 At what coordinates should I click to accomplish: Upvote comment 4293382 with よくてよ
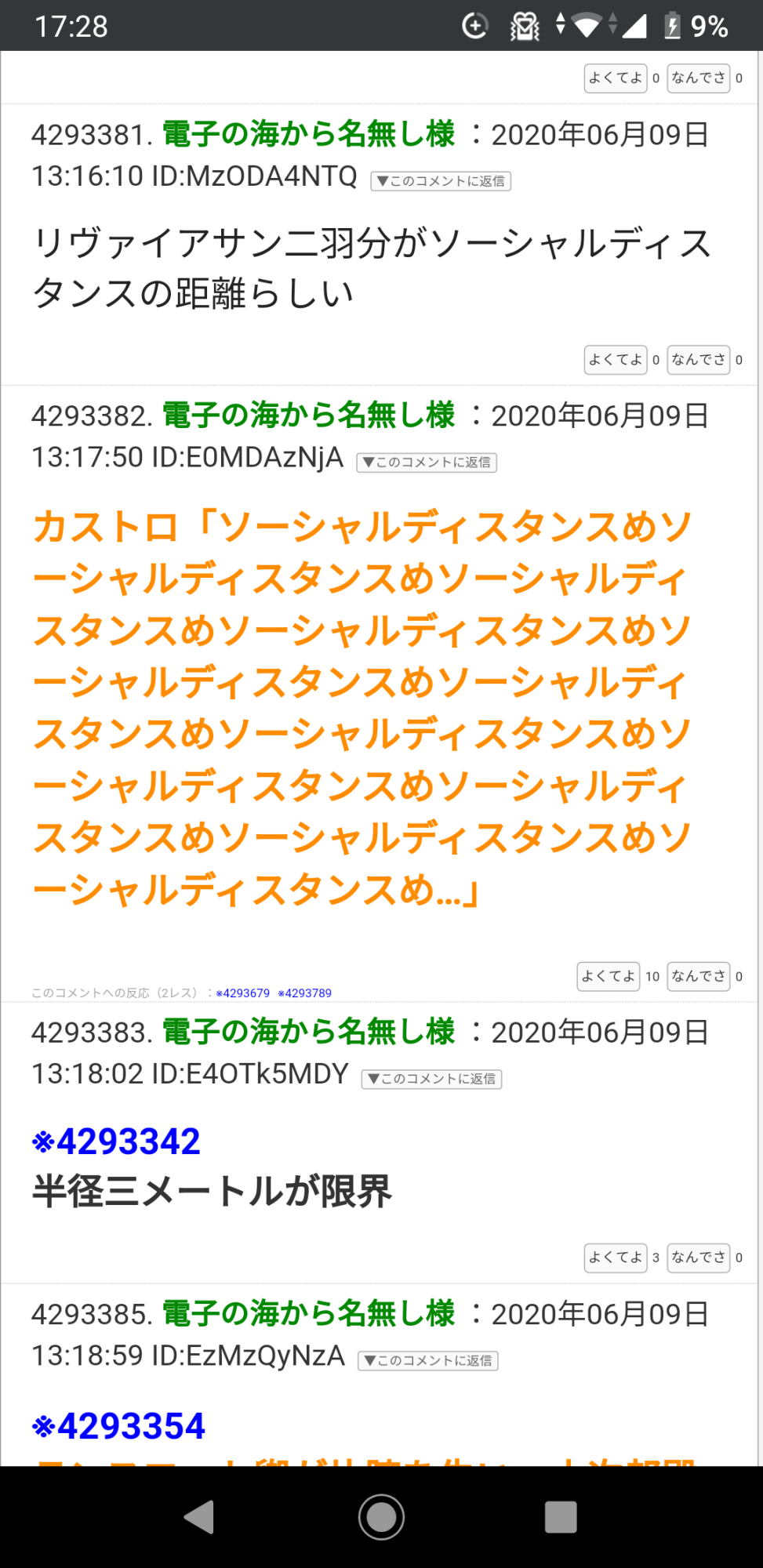coord(609,976)
